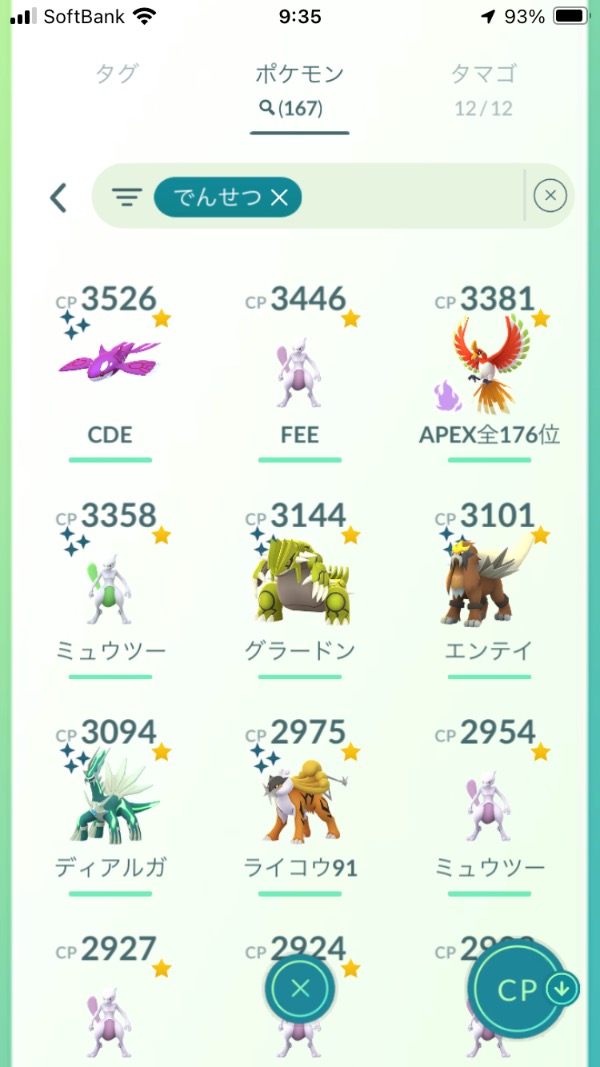Close the Pokémon list with the round X button

pyautogui.click(x=300, y=988)
